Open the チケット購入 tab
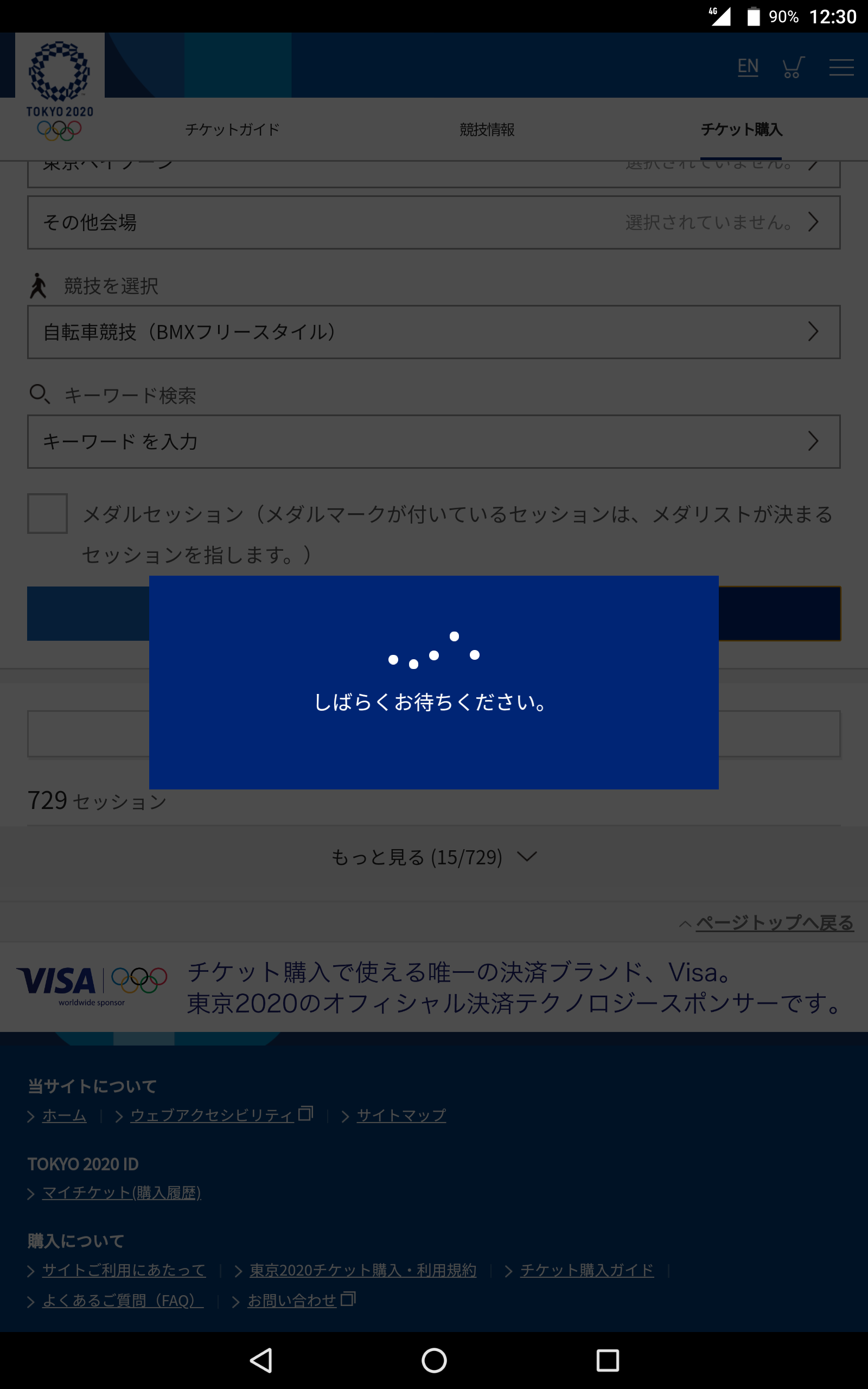Screen dimensions: 868x1389 coord(741,130)
